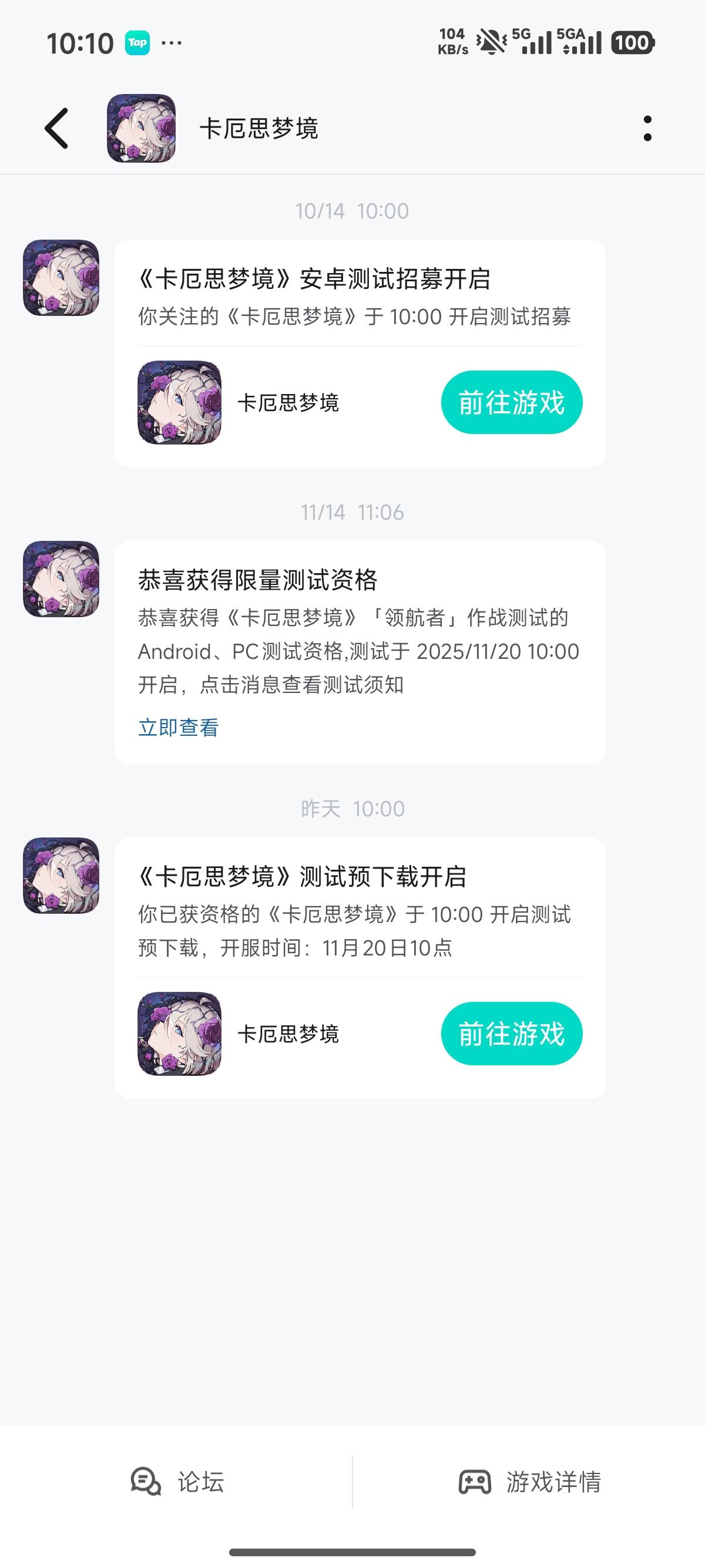Tap the game icon inside the recruitment card
This screenshot has width=705, height=1568.
click(x=180, y=402)
